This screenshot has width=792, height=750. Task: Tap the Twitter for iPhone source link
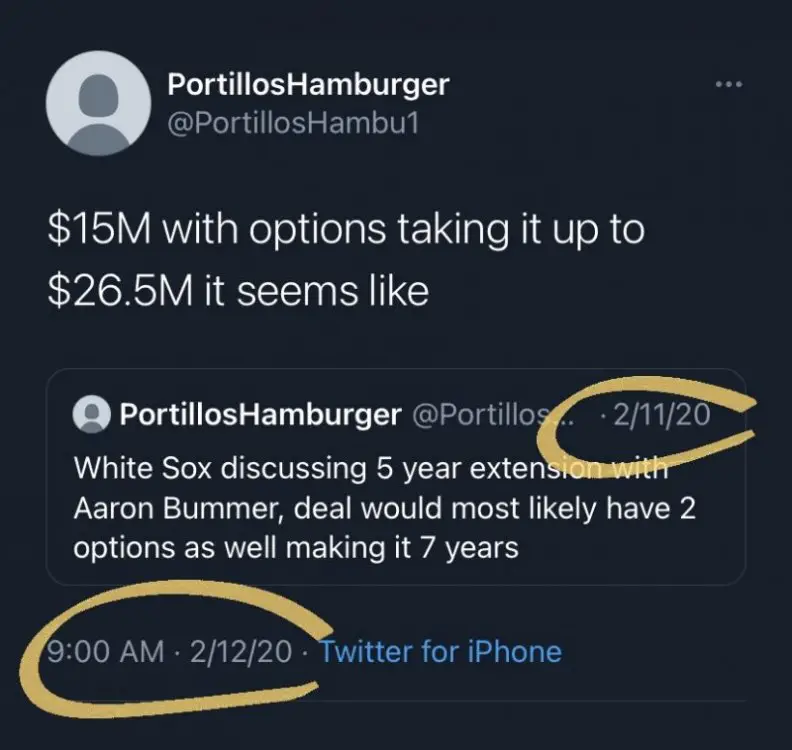coord(441,652)
